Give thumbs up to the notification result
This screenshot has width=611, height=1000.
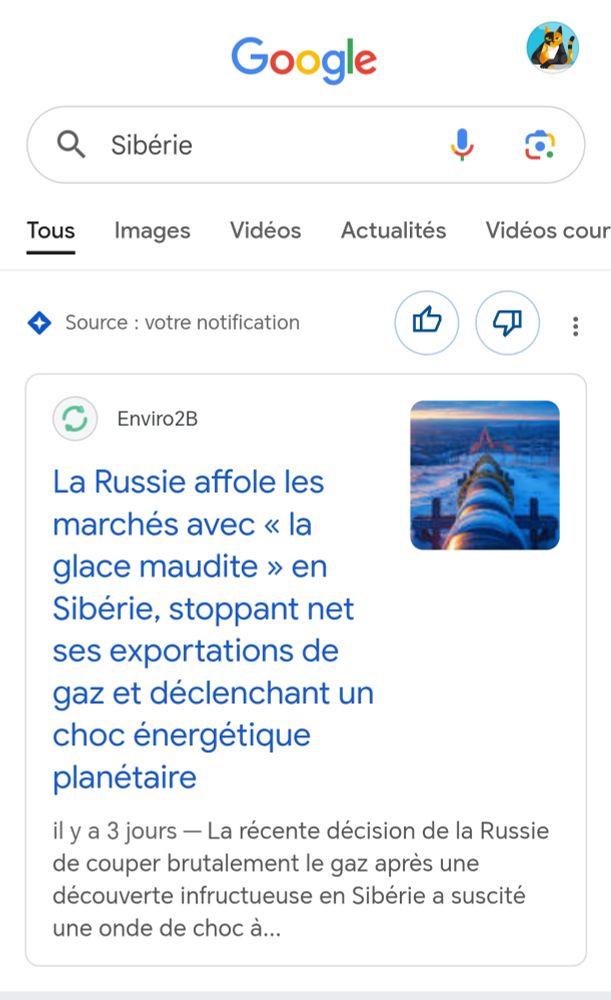pos(427,323)
